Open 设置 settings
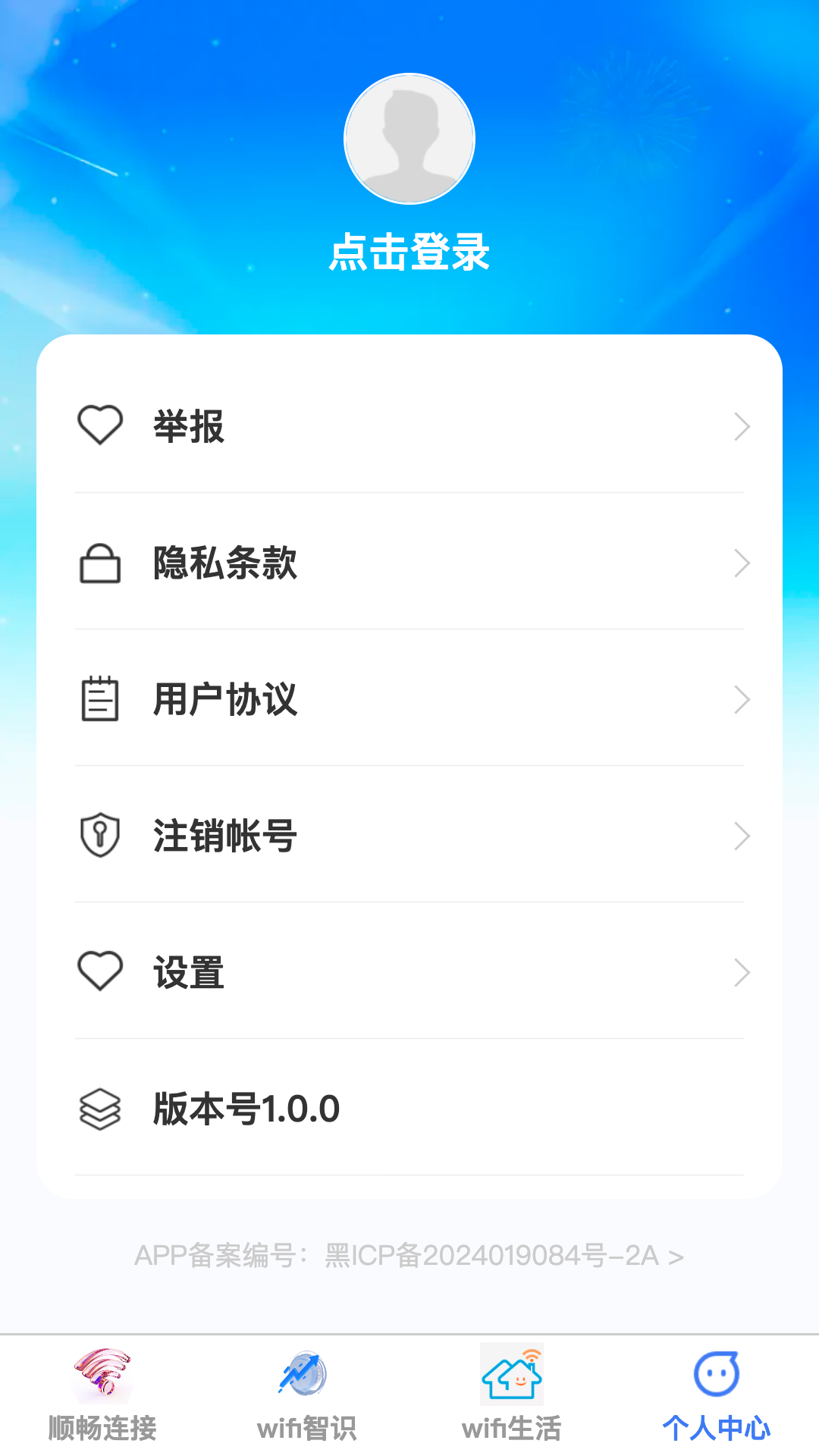 (x=409, y=972)
